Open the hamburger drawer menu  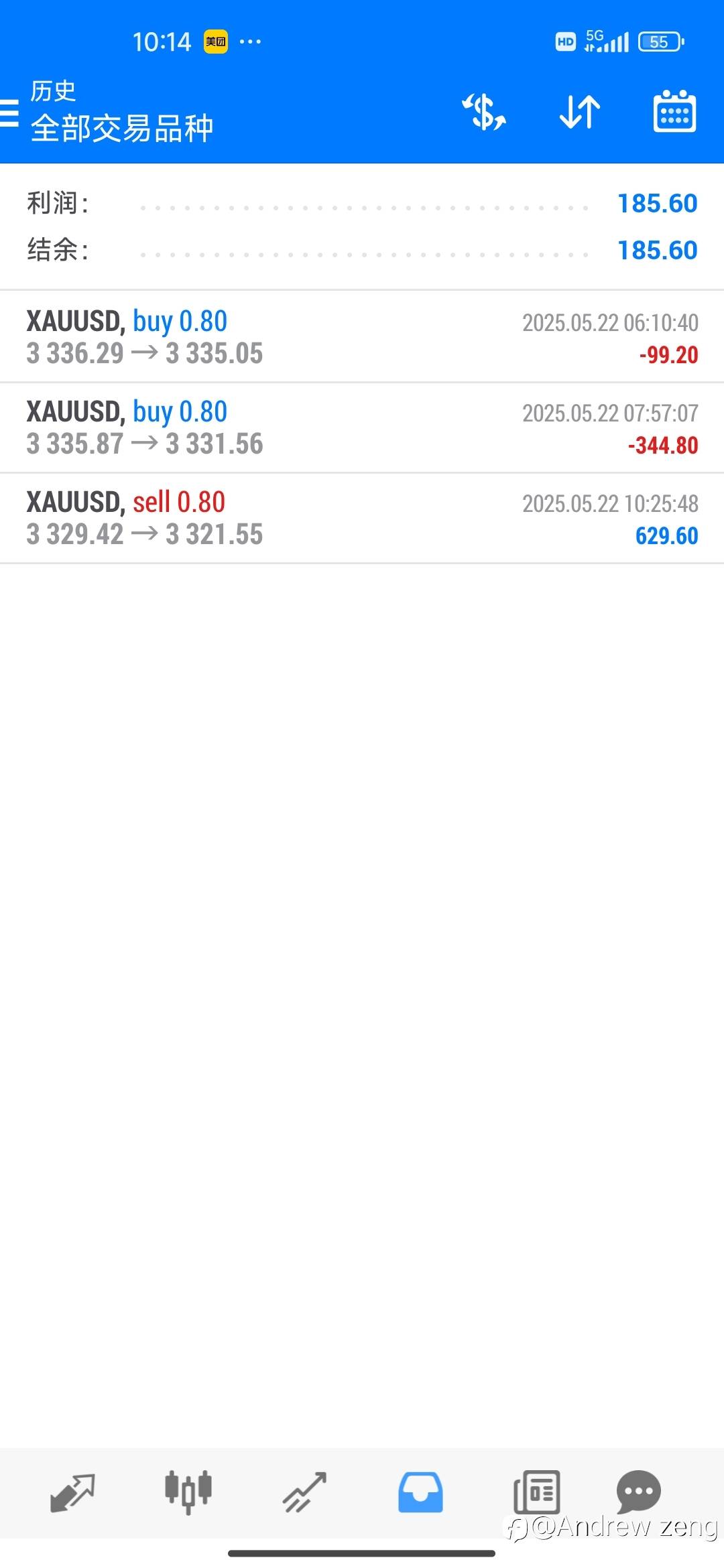pyautogui.click(x=9, y=113)
